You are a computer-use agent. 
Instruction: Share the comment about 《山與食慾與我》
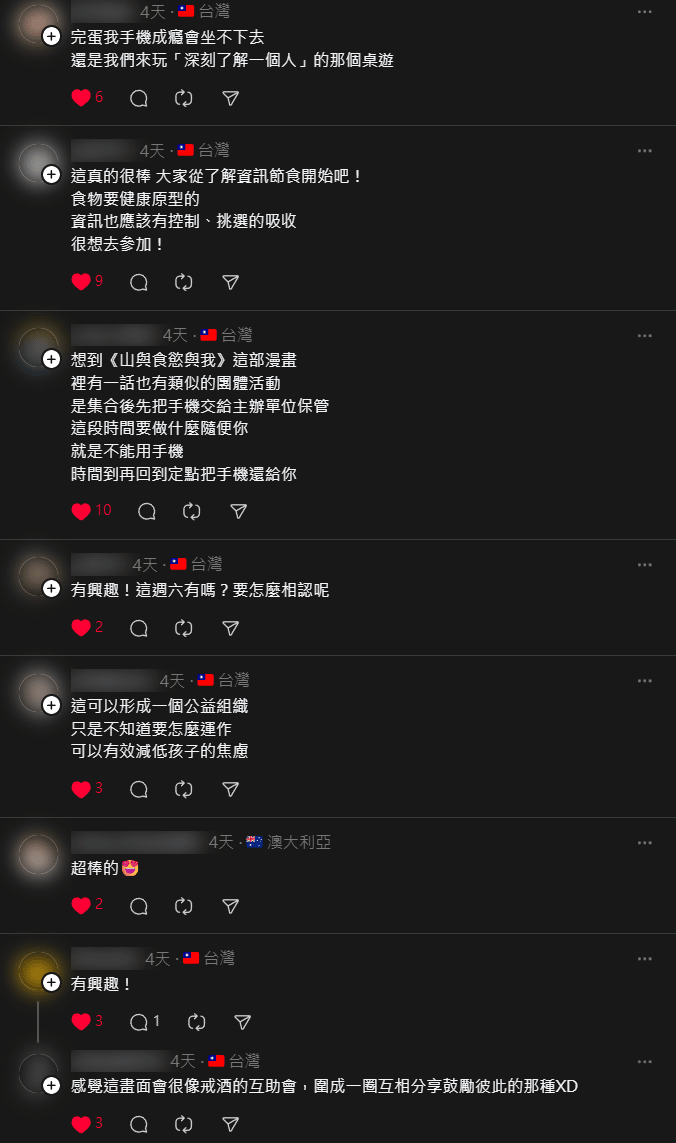click(x=238, y=511)
